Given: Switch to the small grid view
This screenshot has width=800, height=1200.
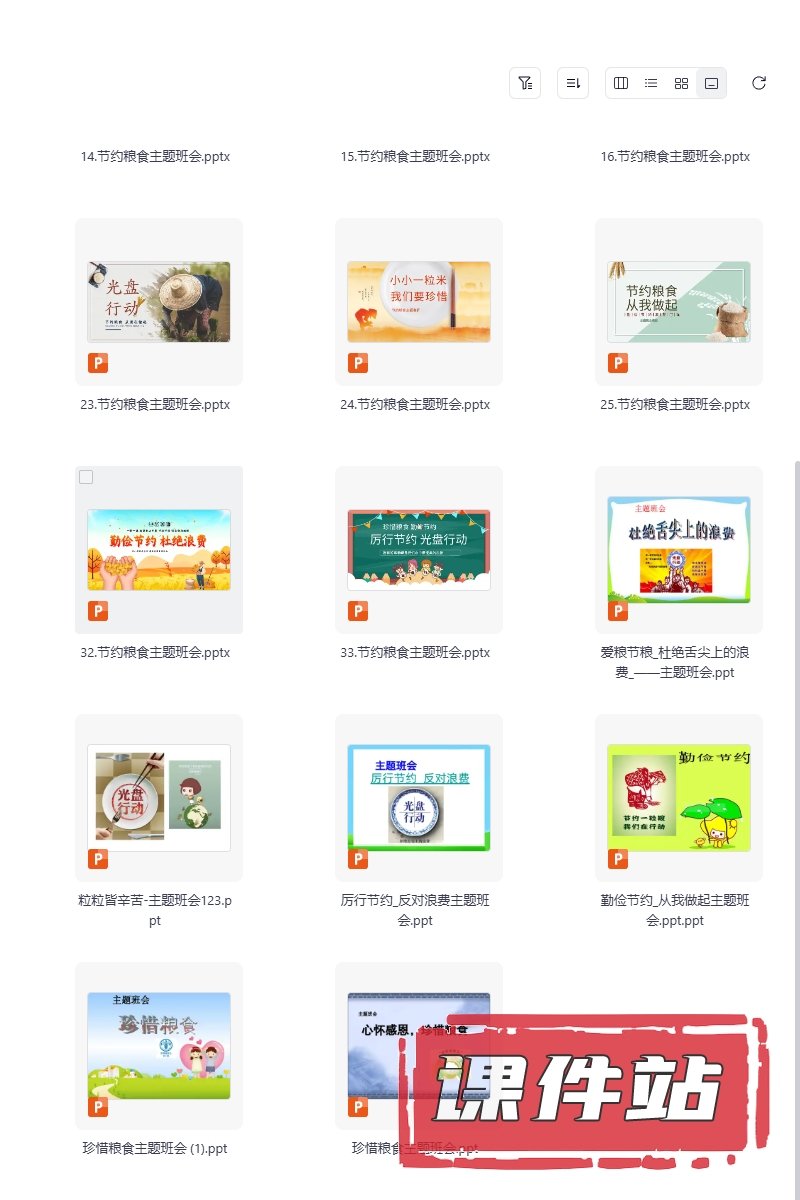Looking at the screenshot, I should (x=681, y=83).
